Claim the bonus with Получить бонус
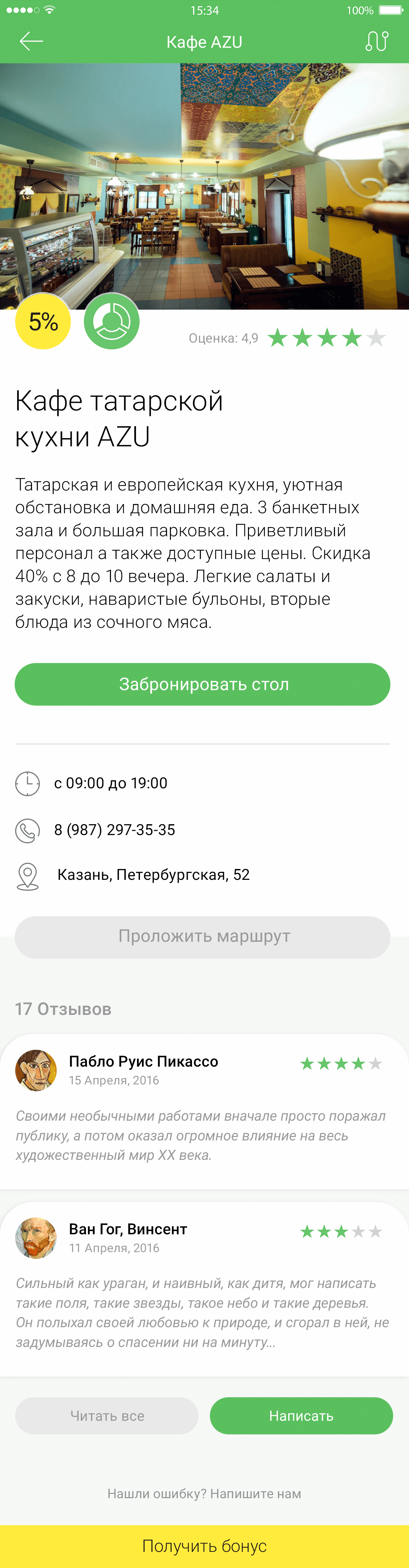This screenshot has height=1568, width=409. pos(204,1546)
